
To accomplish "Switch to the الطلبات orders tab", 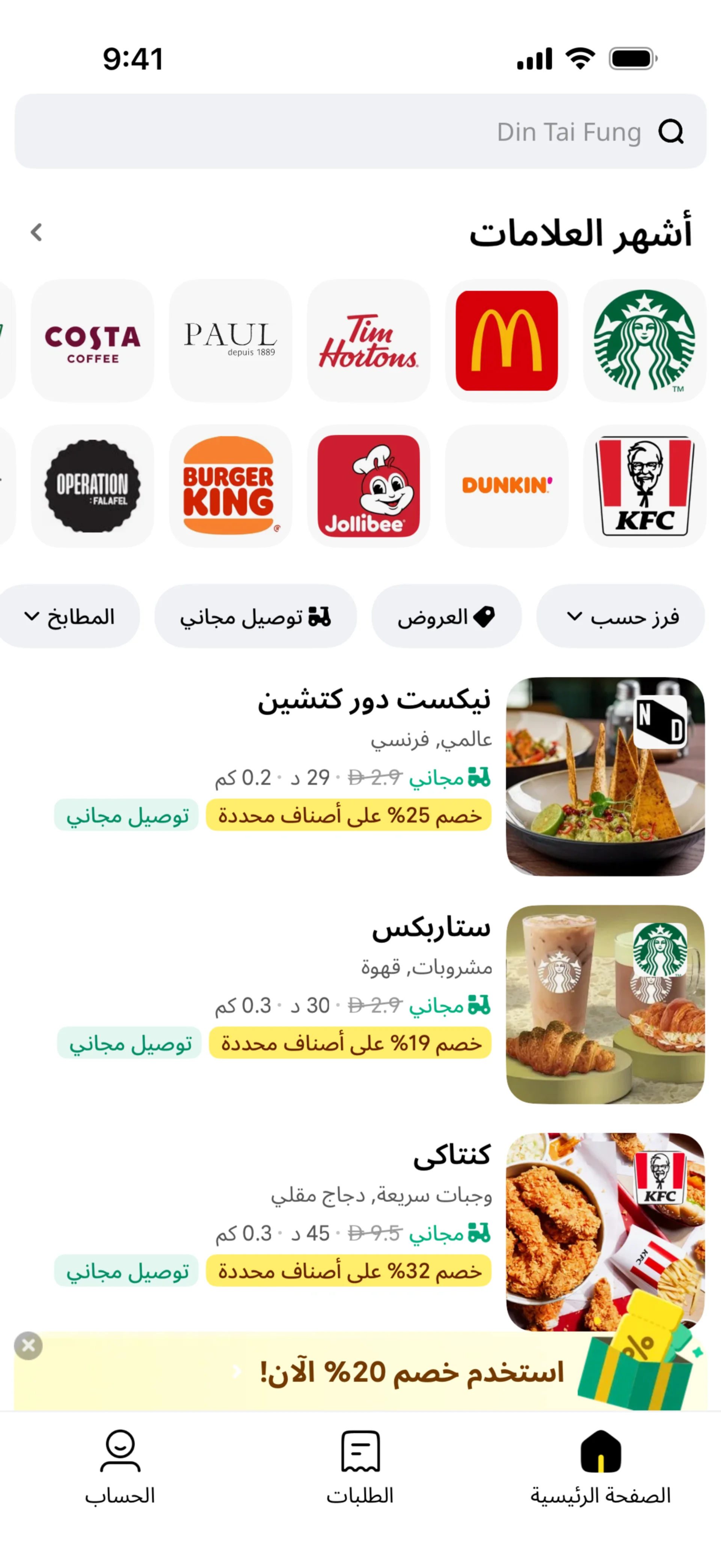I will (x=360, y=1468).
